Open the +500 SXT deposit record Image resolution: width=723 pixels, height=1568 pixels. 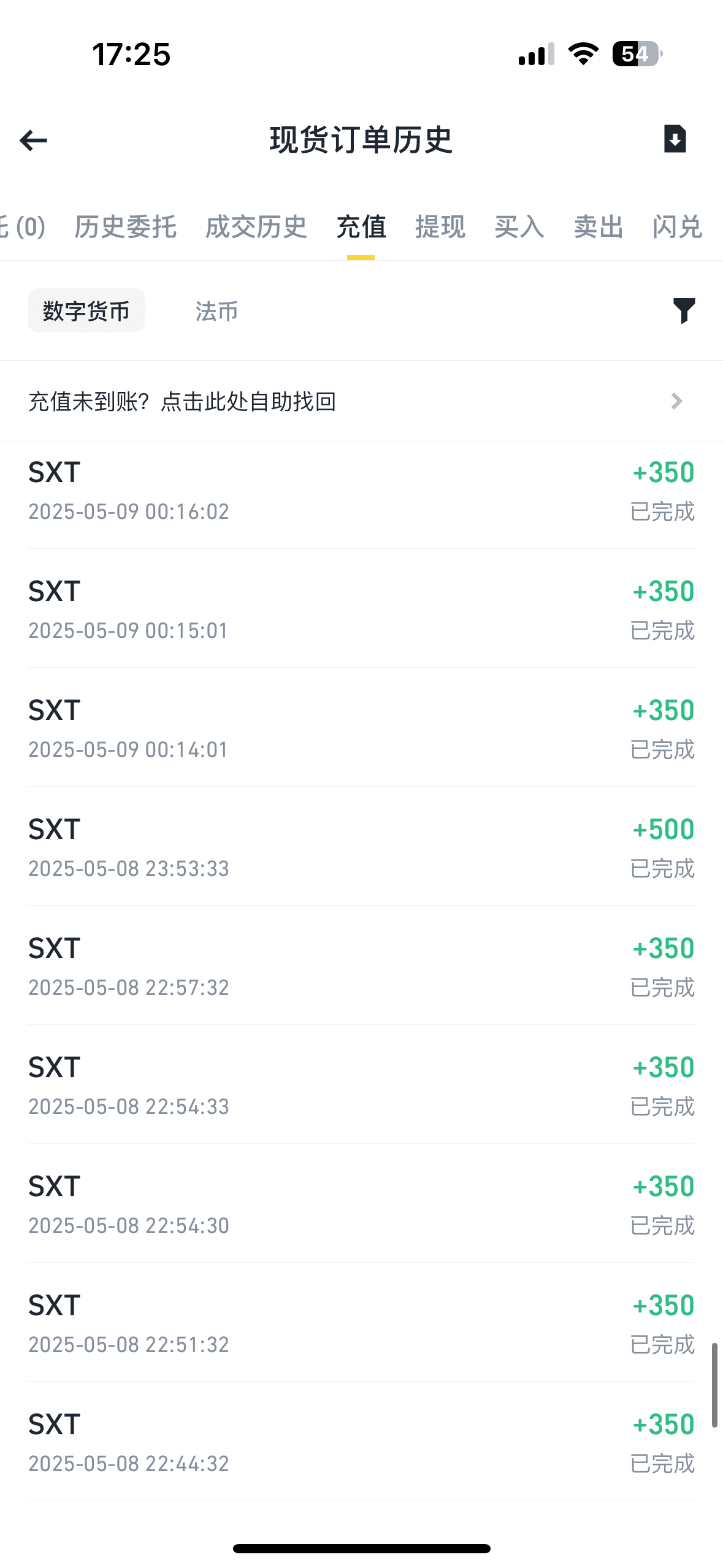tap(361, 847)
